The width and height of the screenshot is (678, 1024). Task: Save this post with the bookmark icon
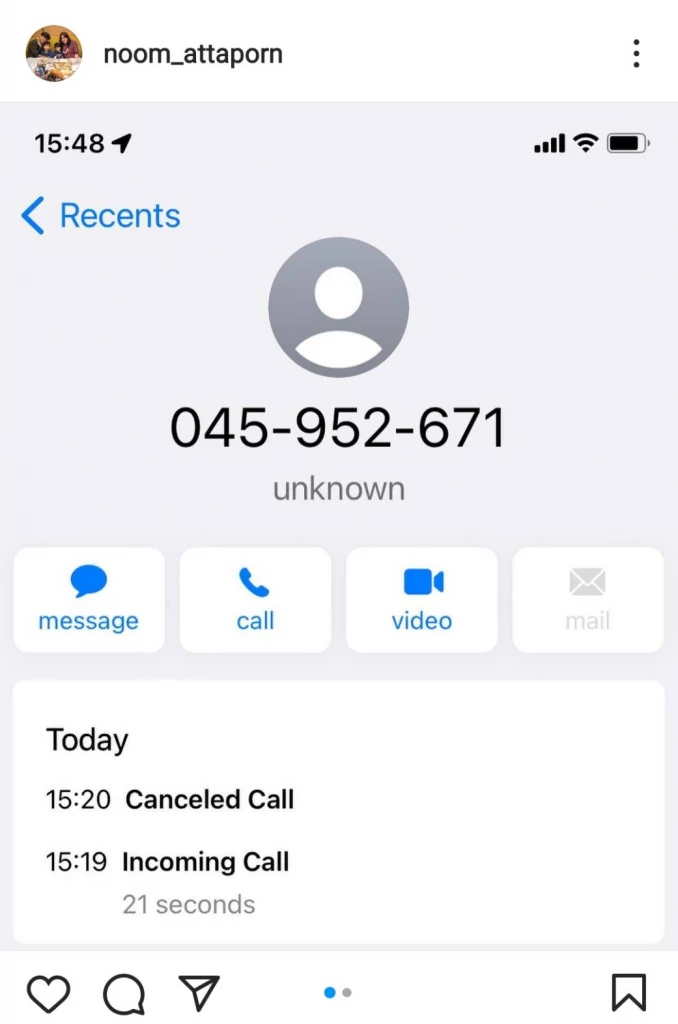tap(628, 992)
